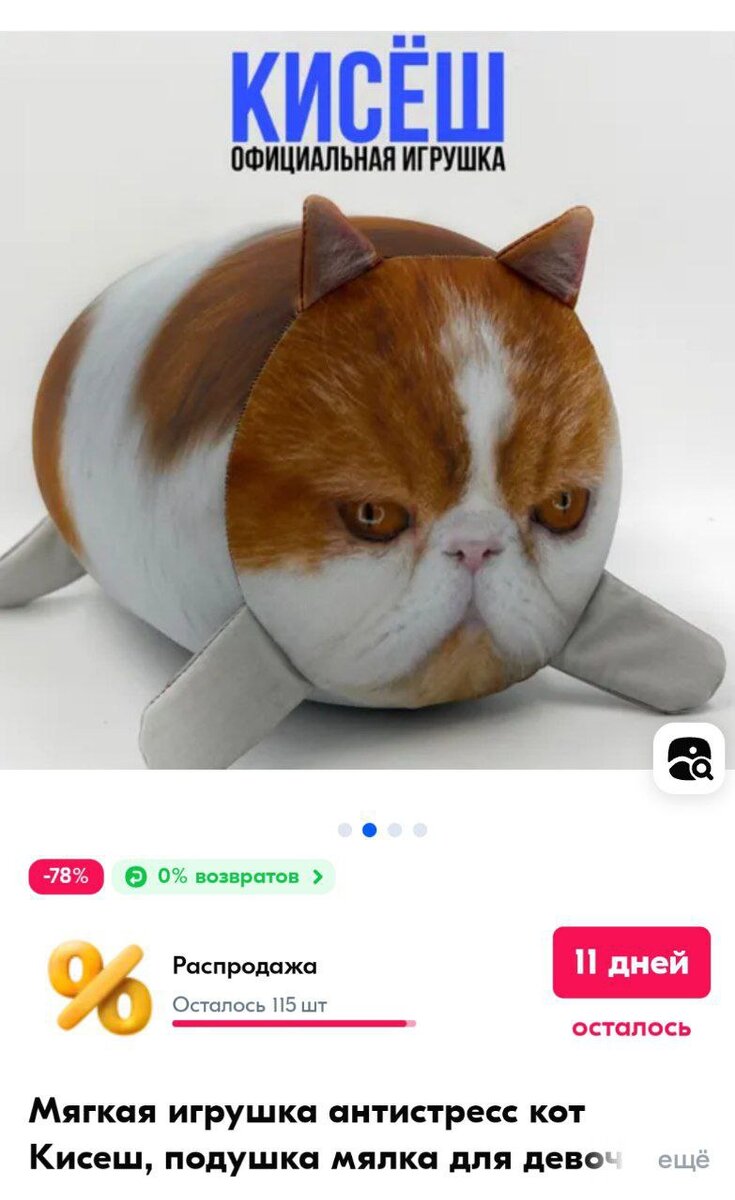
Task: Jump to the first image indicator dot
Action: click(x=345, y=830)
